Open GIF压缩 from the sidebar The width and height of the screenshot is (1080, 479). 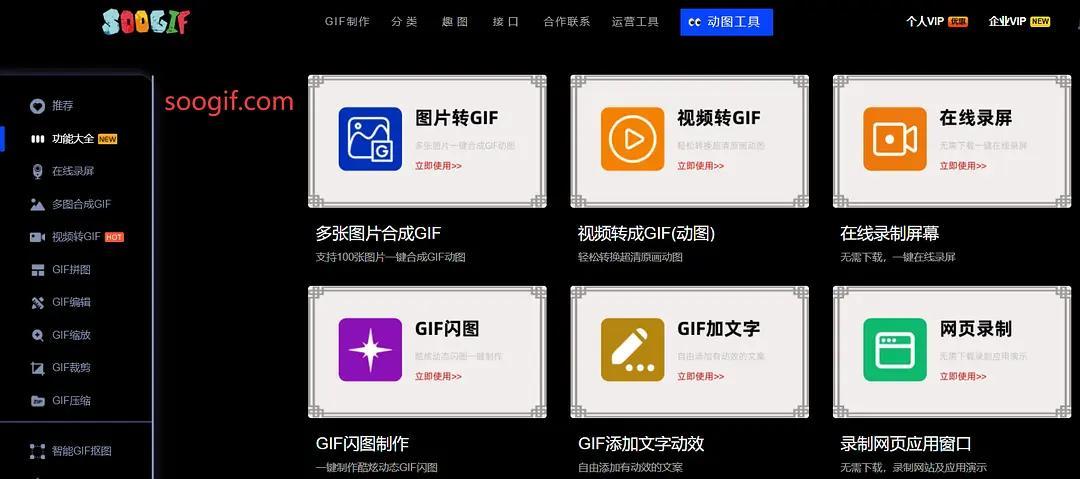pyautogui.click(x=71, y=401)
